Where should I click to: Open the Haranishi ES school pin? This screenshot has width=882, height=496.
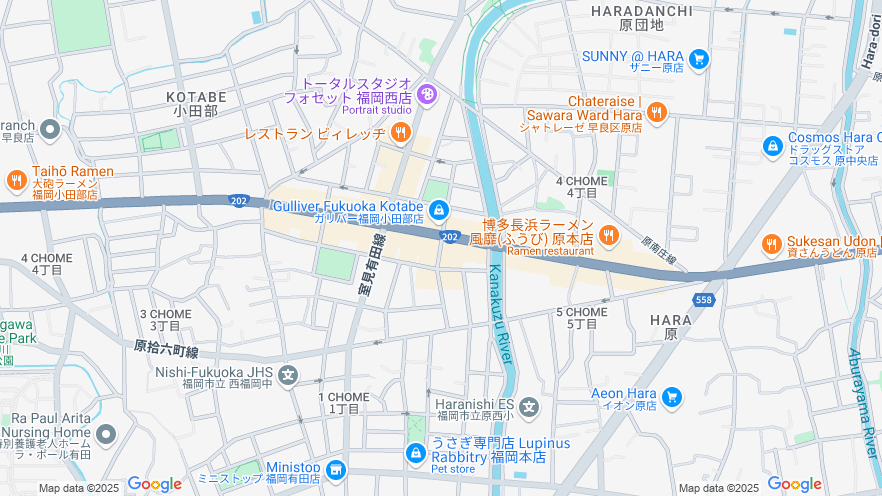point(529,407)
